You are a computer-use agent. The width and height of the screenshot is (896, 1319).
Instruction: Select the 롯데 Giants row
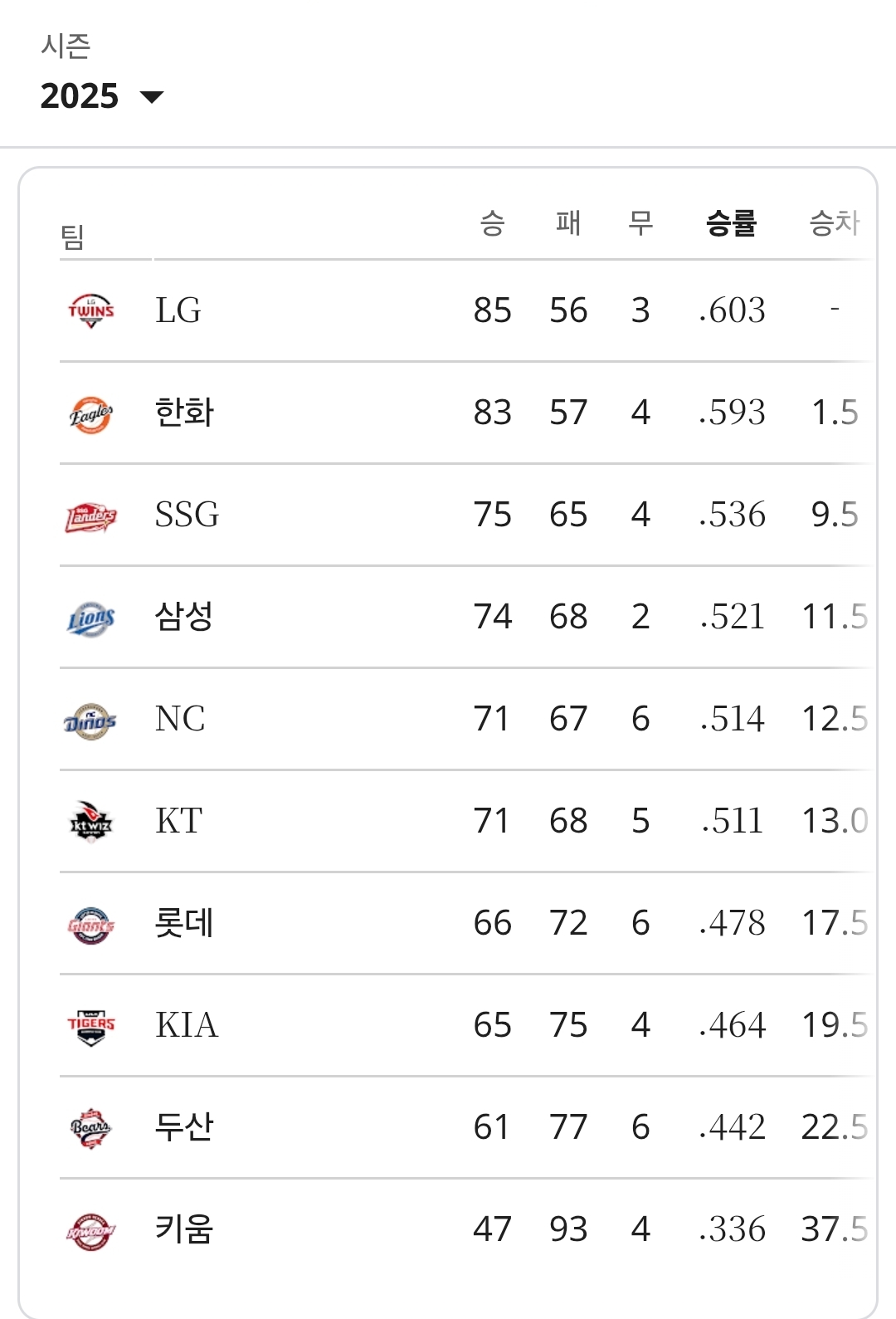[184, 923]
